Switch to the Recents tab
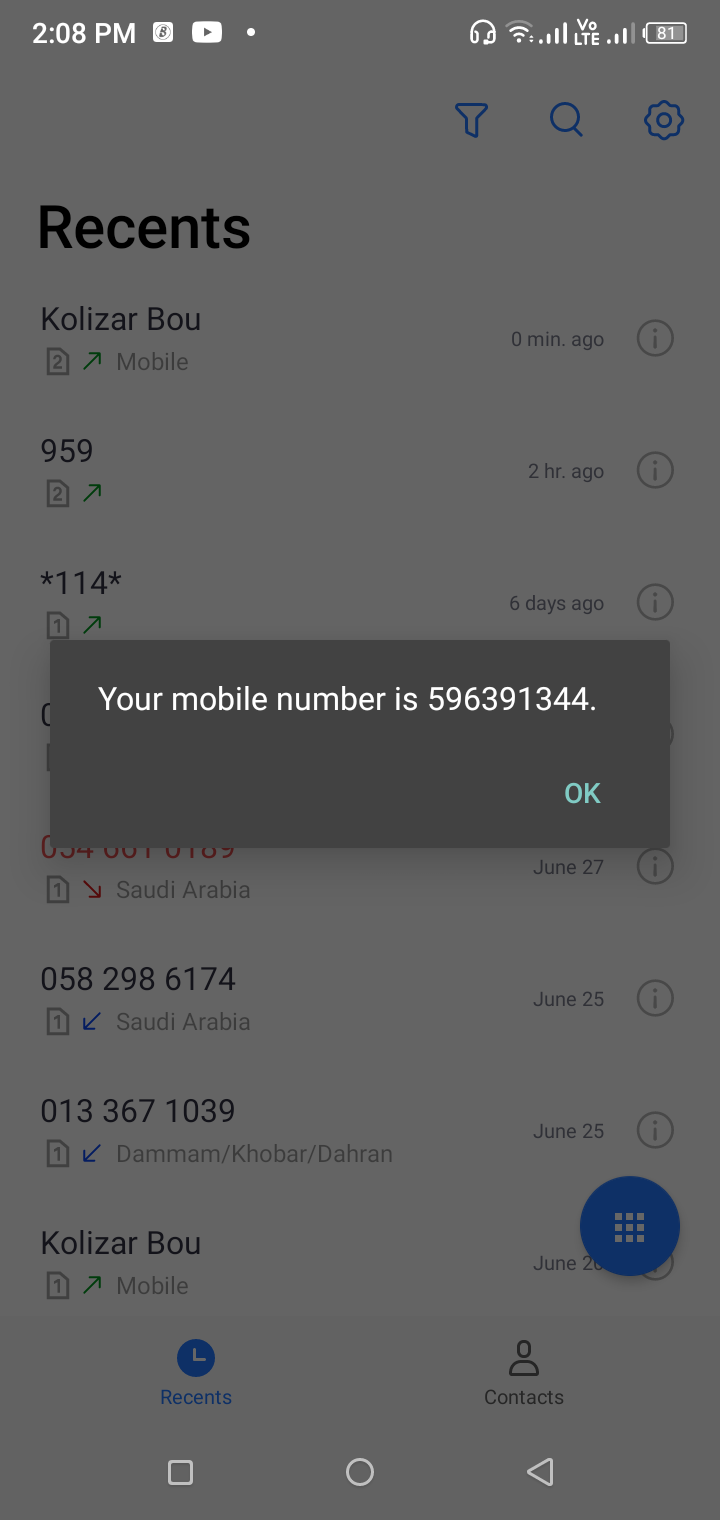Image resolution: width=720 pixels, height=1520 pixels. (x=196, y=1373)
